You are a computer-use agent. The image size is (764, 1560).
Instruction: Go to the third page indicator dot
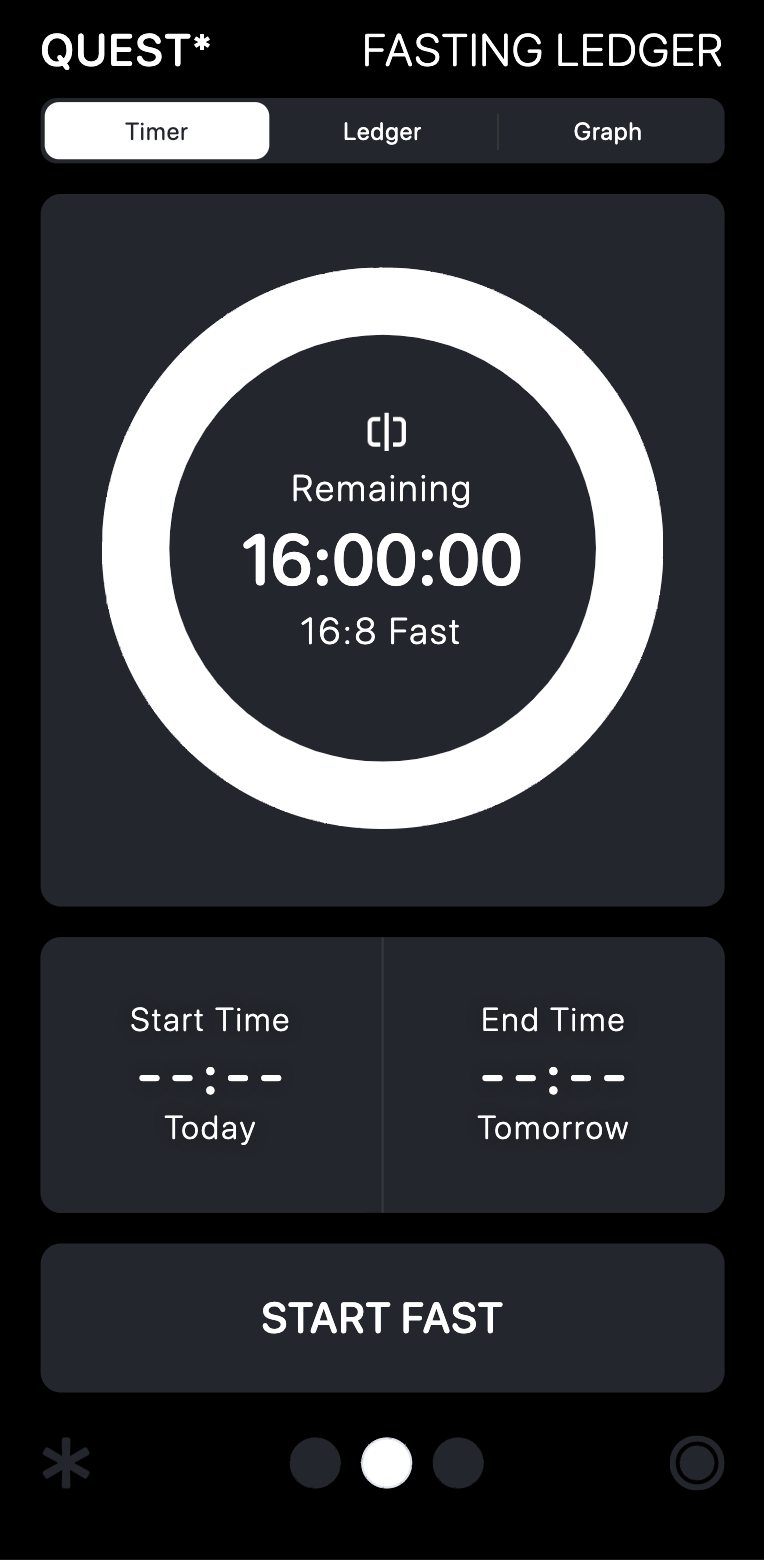click(x=458, y=1464)
